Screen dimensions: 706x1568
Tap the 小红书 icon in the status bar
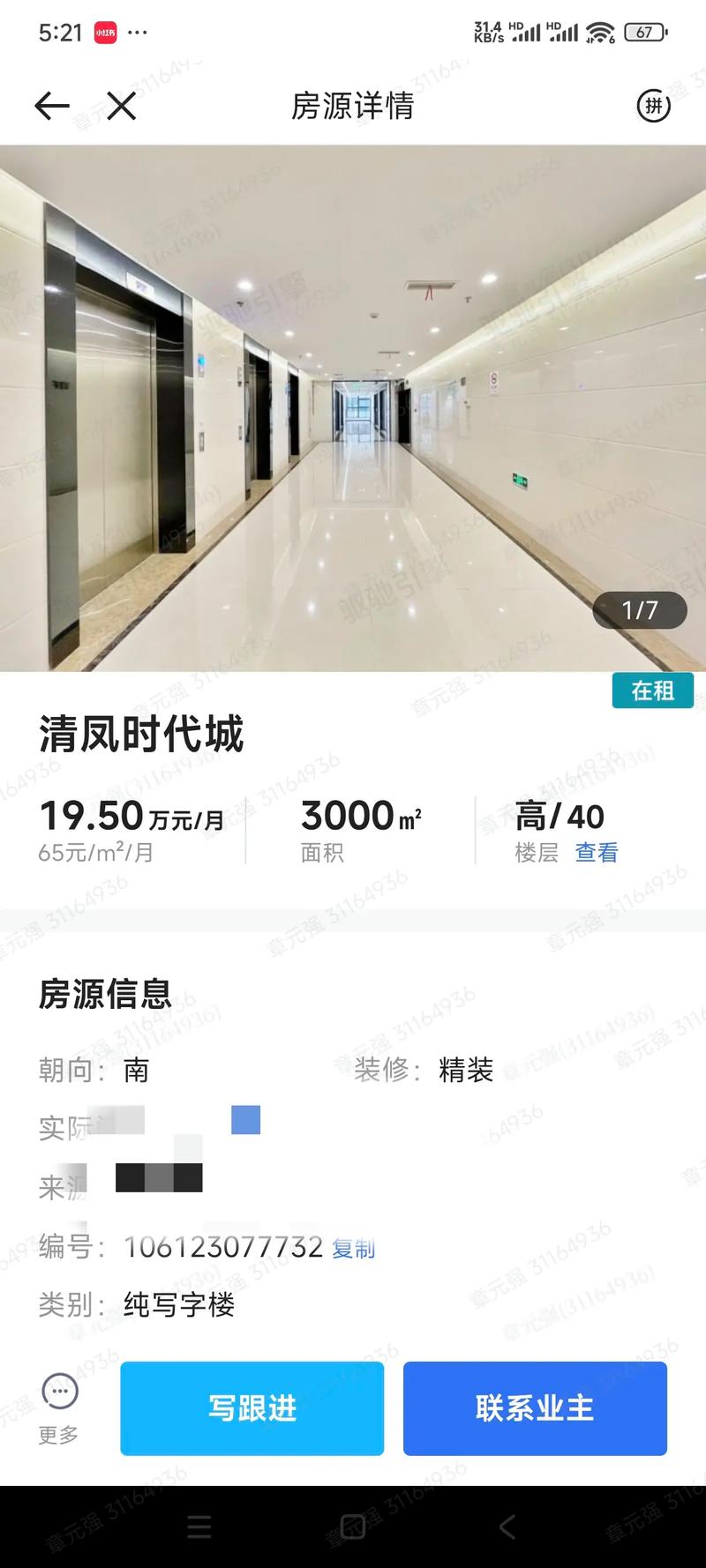[102, 29]
